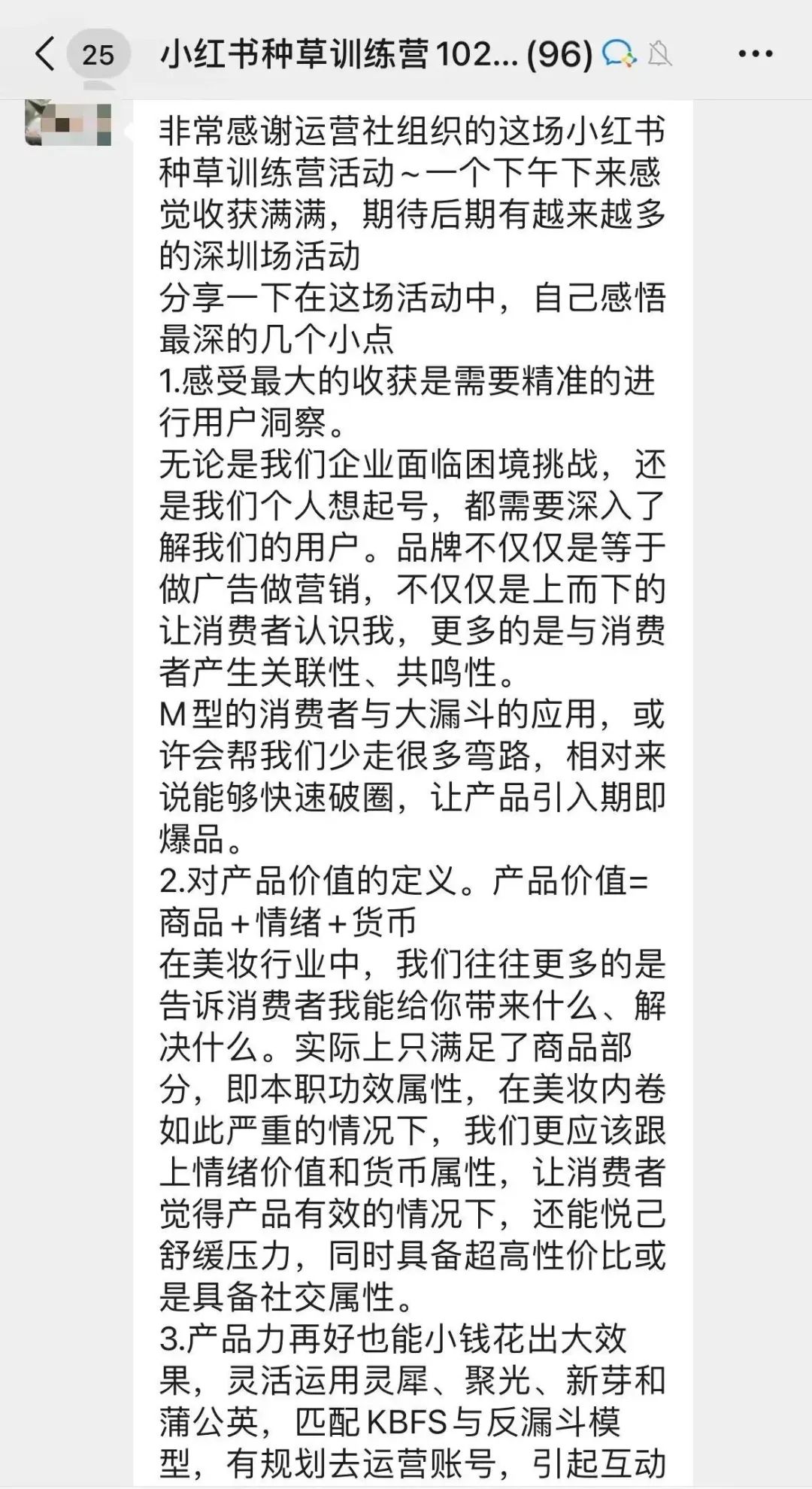Viewport: 812px width, 1489px height.
Task: Go back to the chat list
Action: tap(45, 55)
